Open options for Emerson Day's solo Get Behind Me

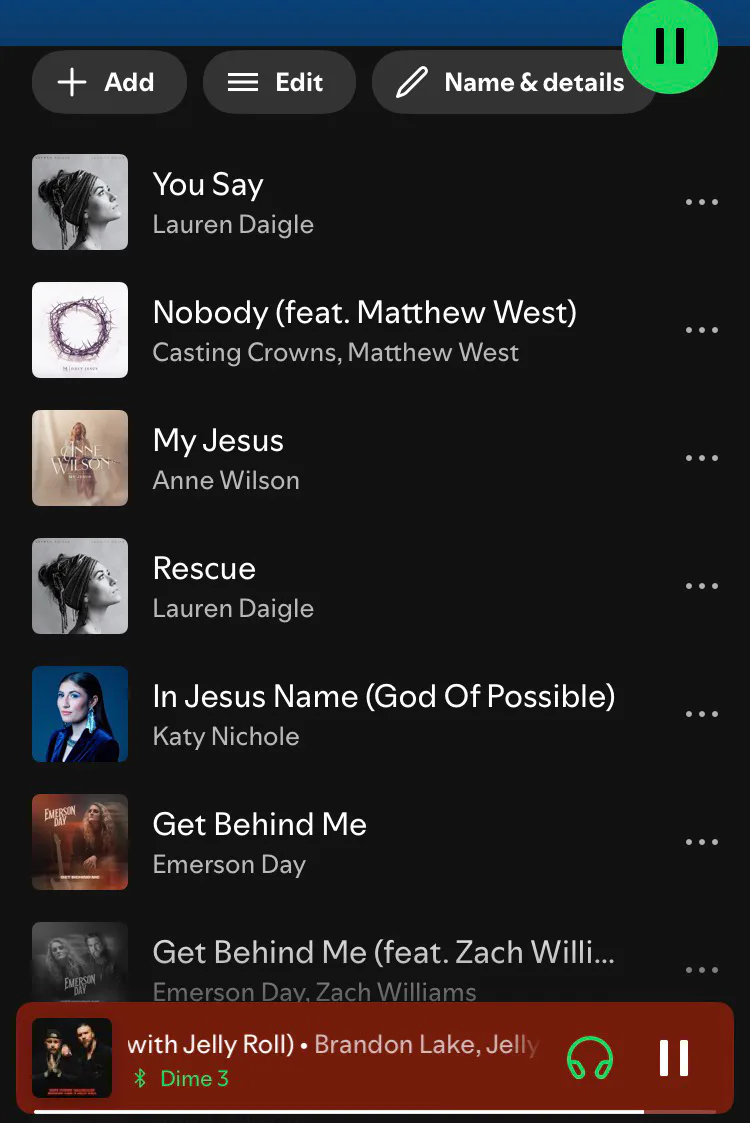tap(702, 842)
